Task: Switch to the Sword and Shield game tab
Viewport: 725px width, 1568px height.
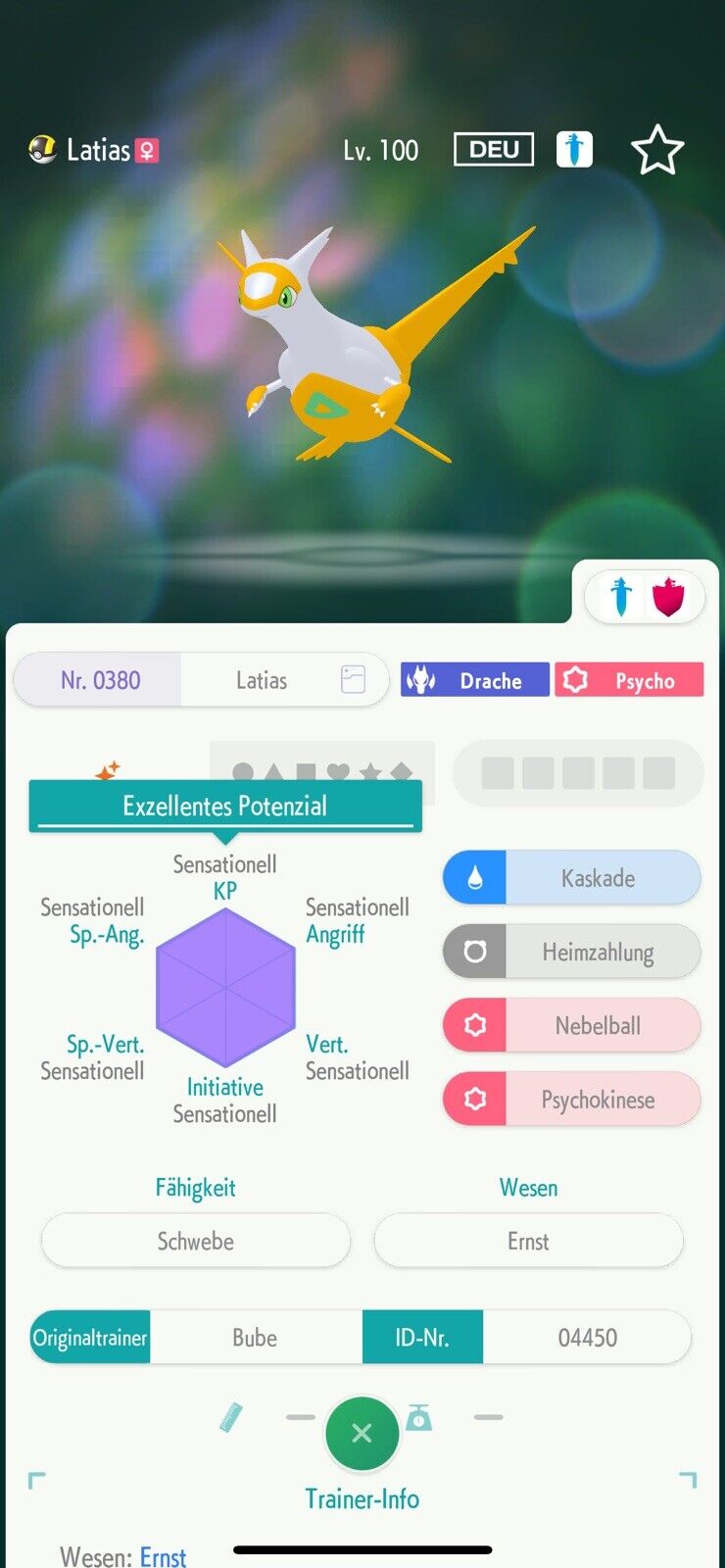Action: pos(644,596)
